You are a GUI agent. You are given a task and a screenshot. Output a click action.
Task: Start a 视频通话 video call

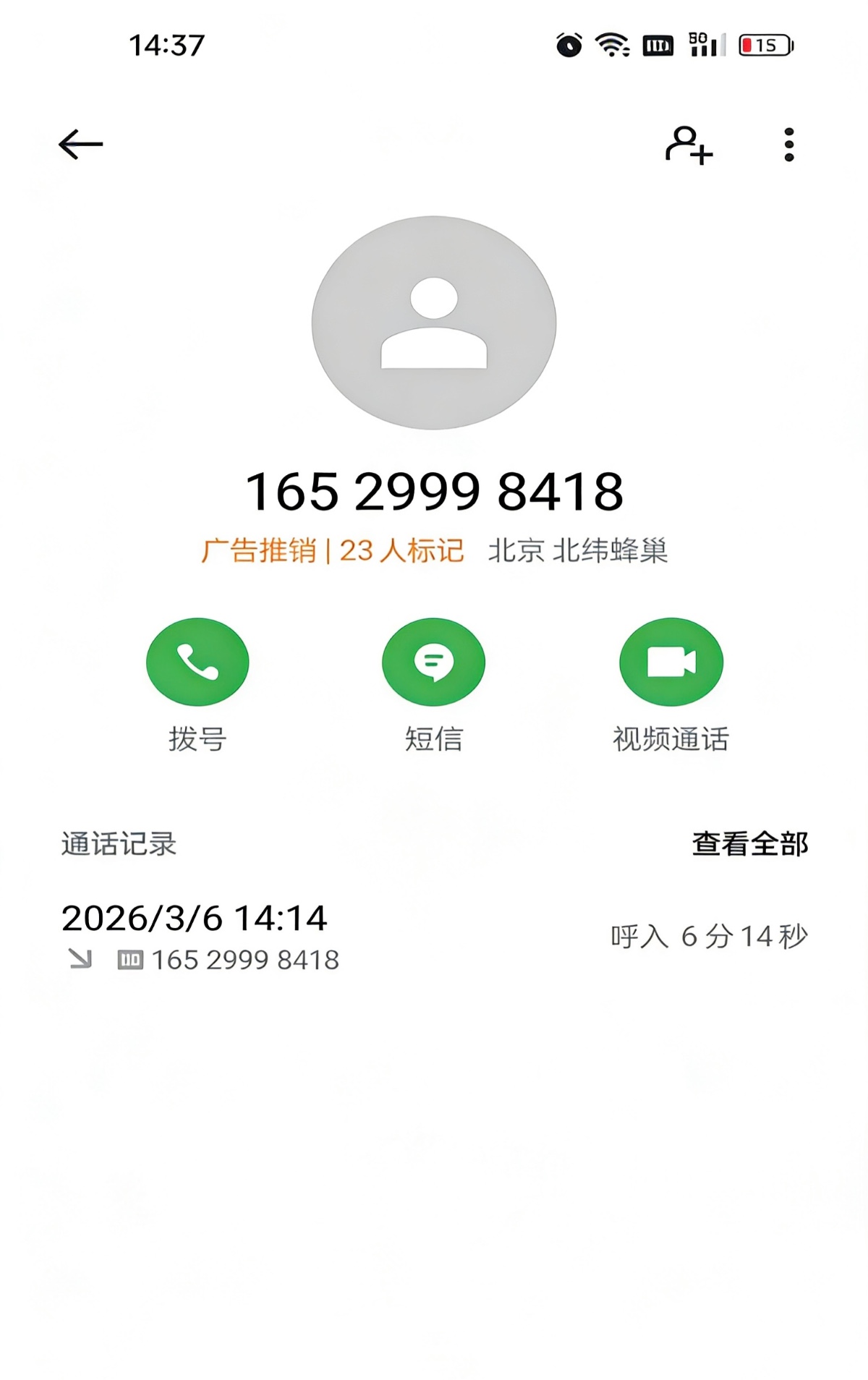(x=671, y=662)
